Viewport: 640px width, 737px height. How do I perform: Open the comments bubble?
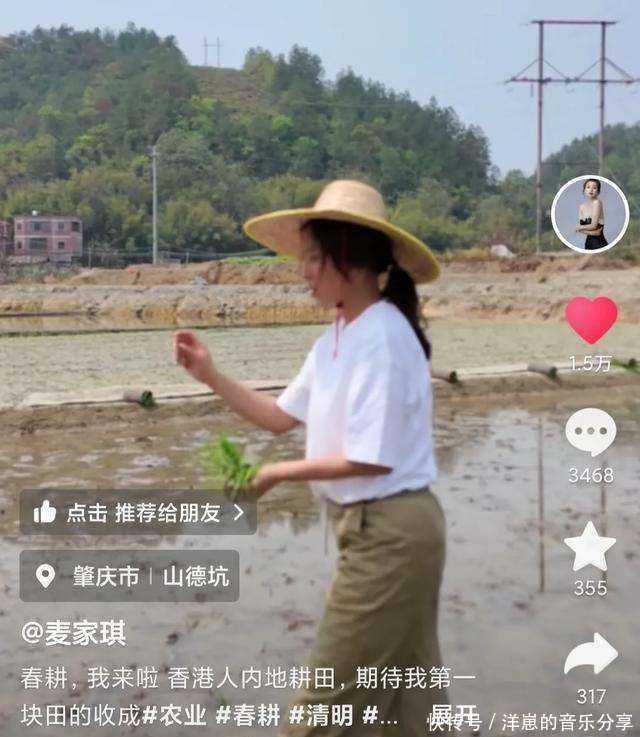pyautogui.click(x=590, y=432)
